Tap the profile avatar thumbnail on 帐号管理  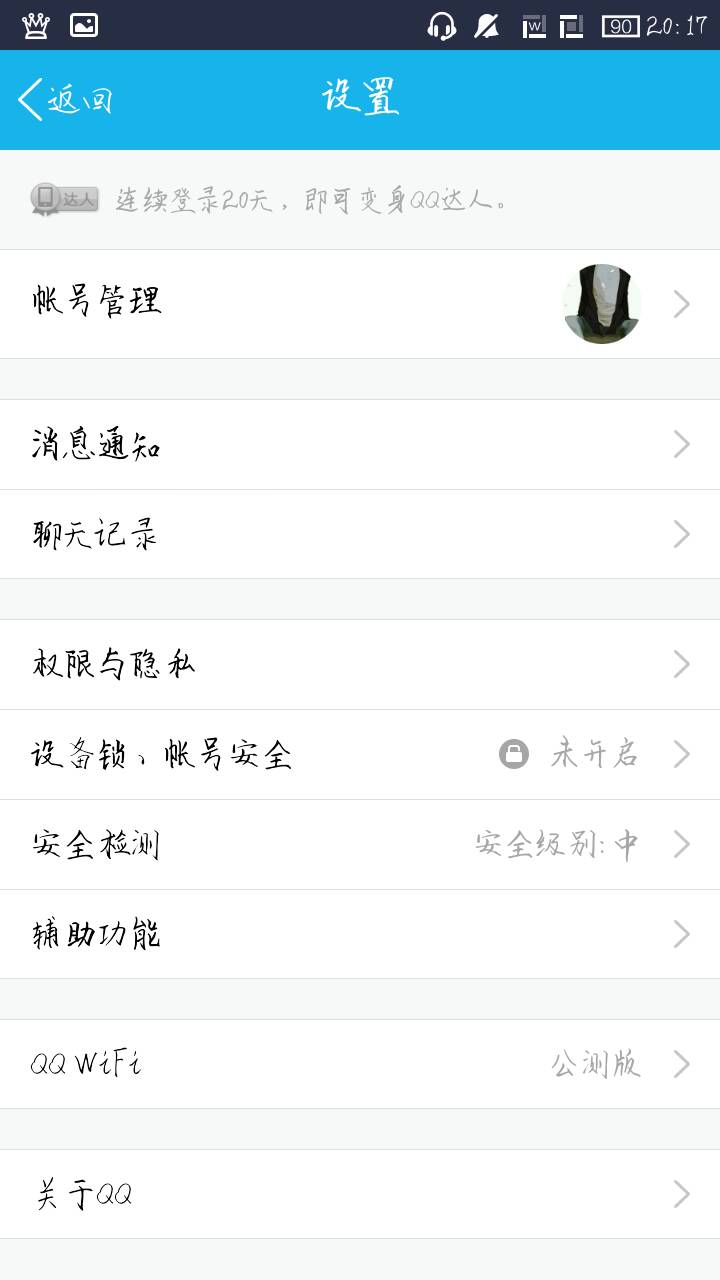[601, 304]
